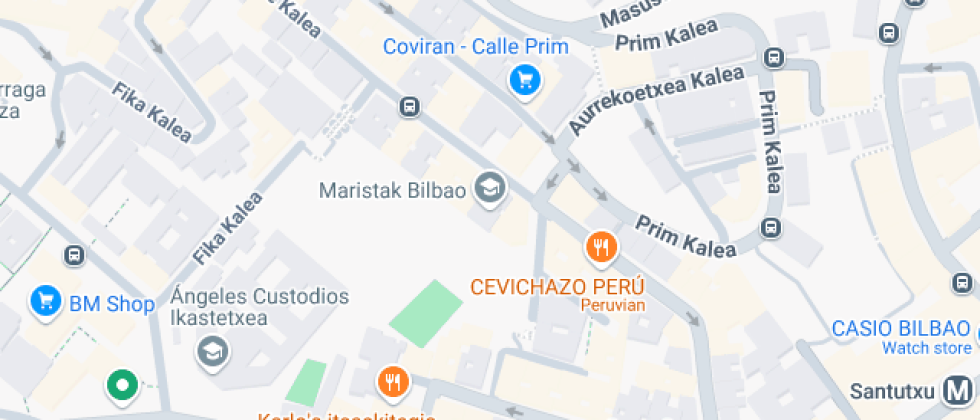Select the bus stop near BM Shop
The height and width of the screenshot is (420, 980).
(74, 256)
